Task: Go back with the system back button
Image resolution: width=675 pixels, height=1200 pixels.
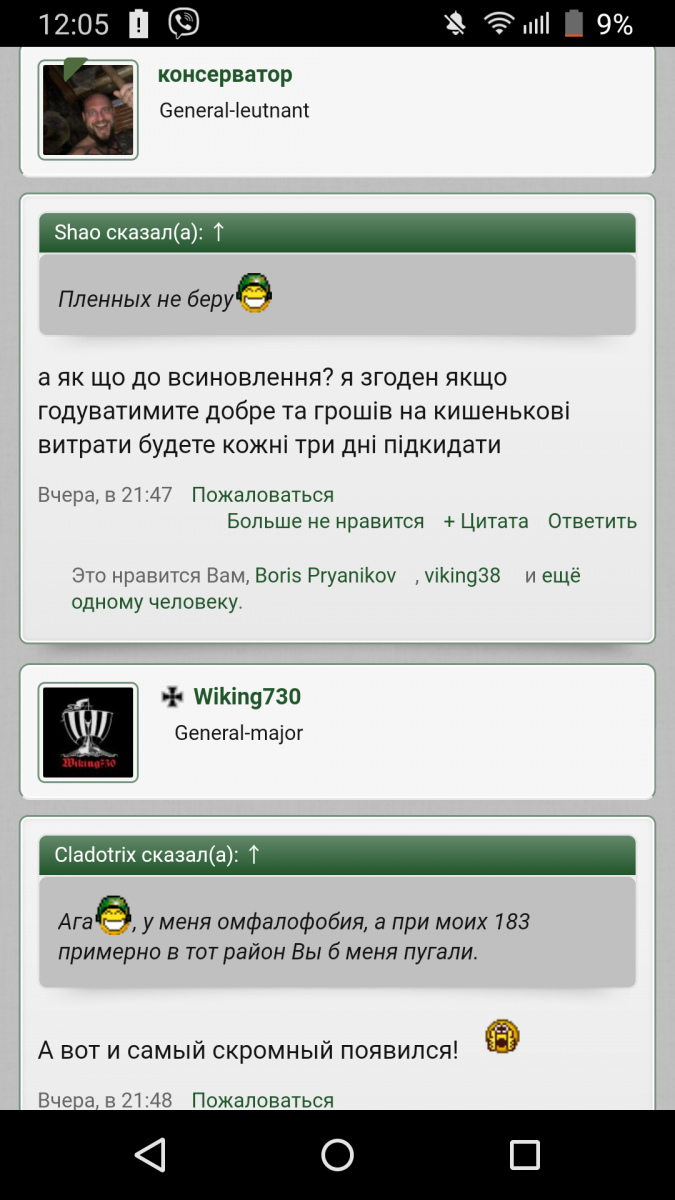Action: point(150,1155)
